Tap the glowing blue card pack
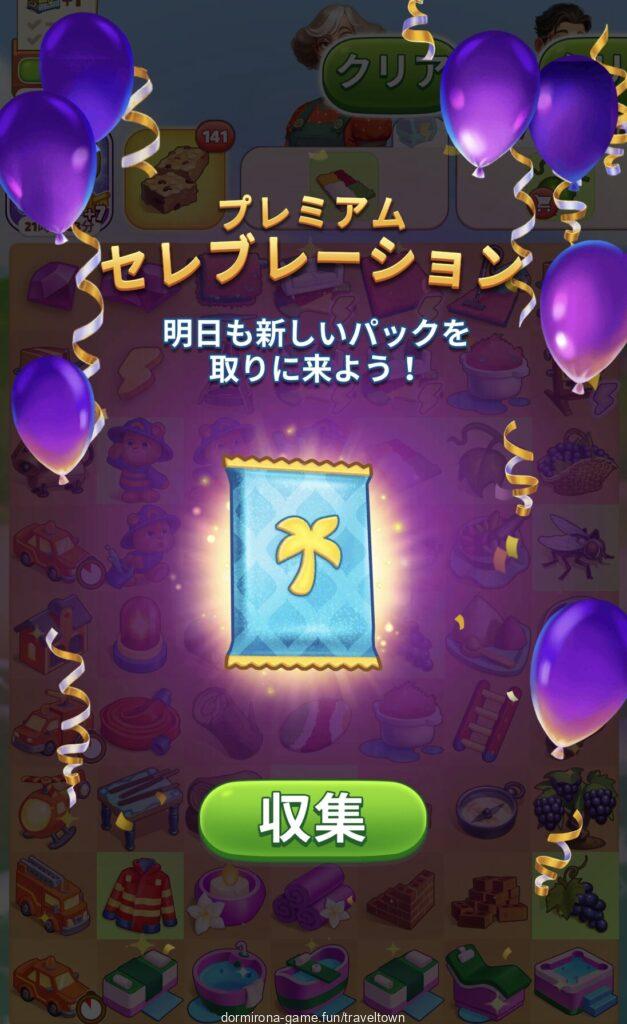Screen dimensions: 627x1024 coord(303,564)
